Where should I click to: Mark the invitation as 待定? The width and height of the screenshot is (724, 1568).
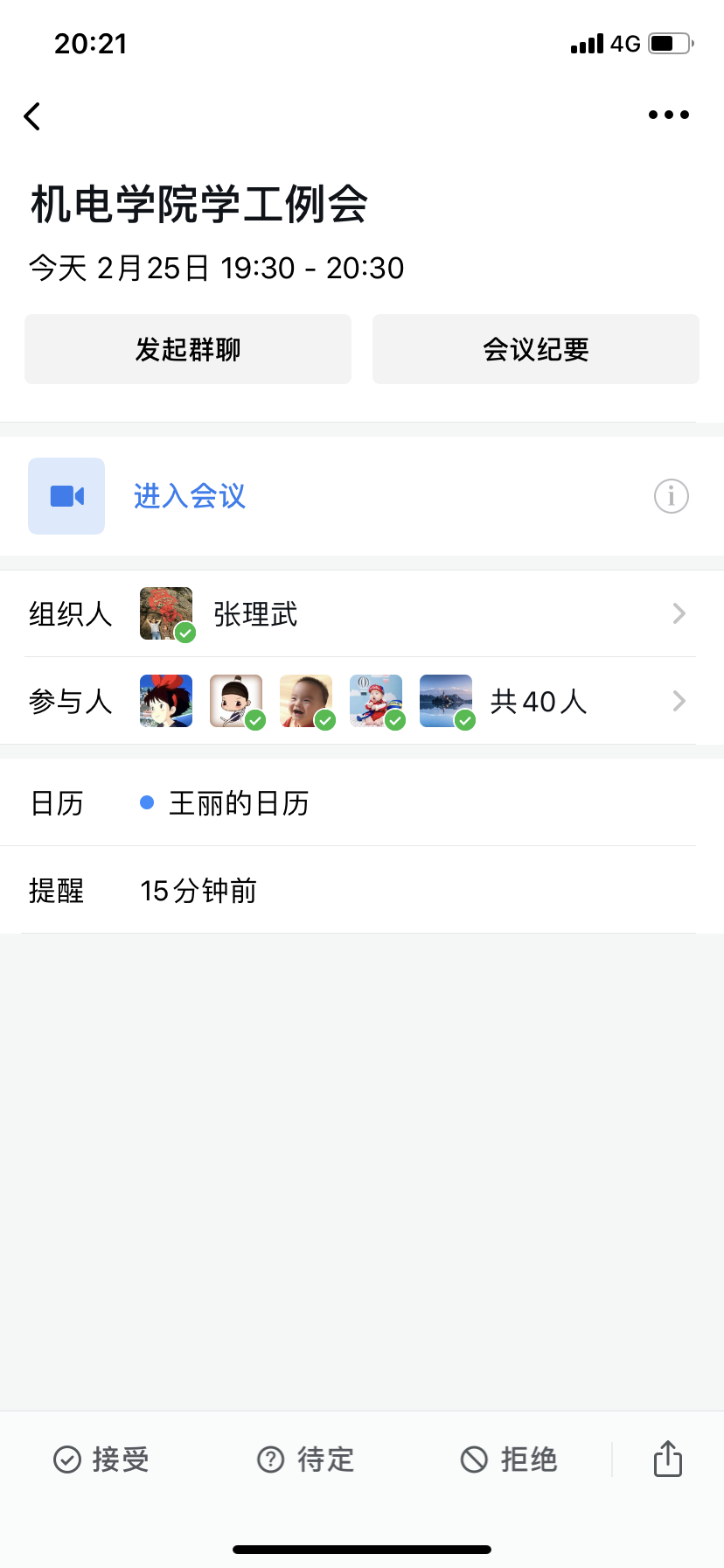[306, 1459]
